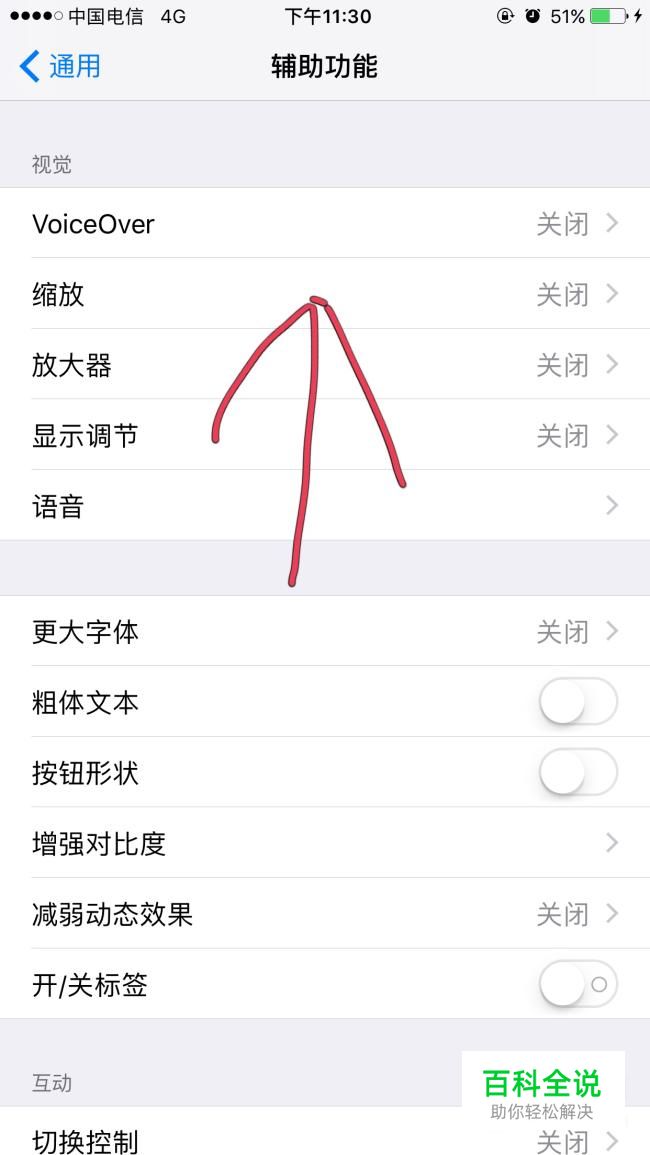Image resolution: width=650 pixels, height=1155 pixels.
Task: Enable the 按钮形状 button shapes switch
Action: pyautogui.click(x=578, y=773)
